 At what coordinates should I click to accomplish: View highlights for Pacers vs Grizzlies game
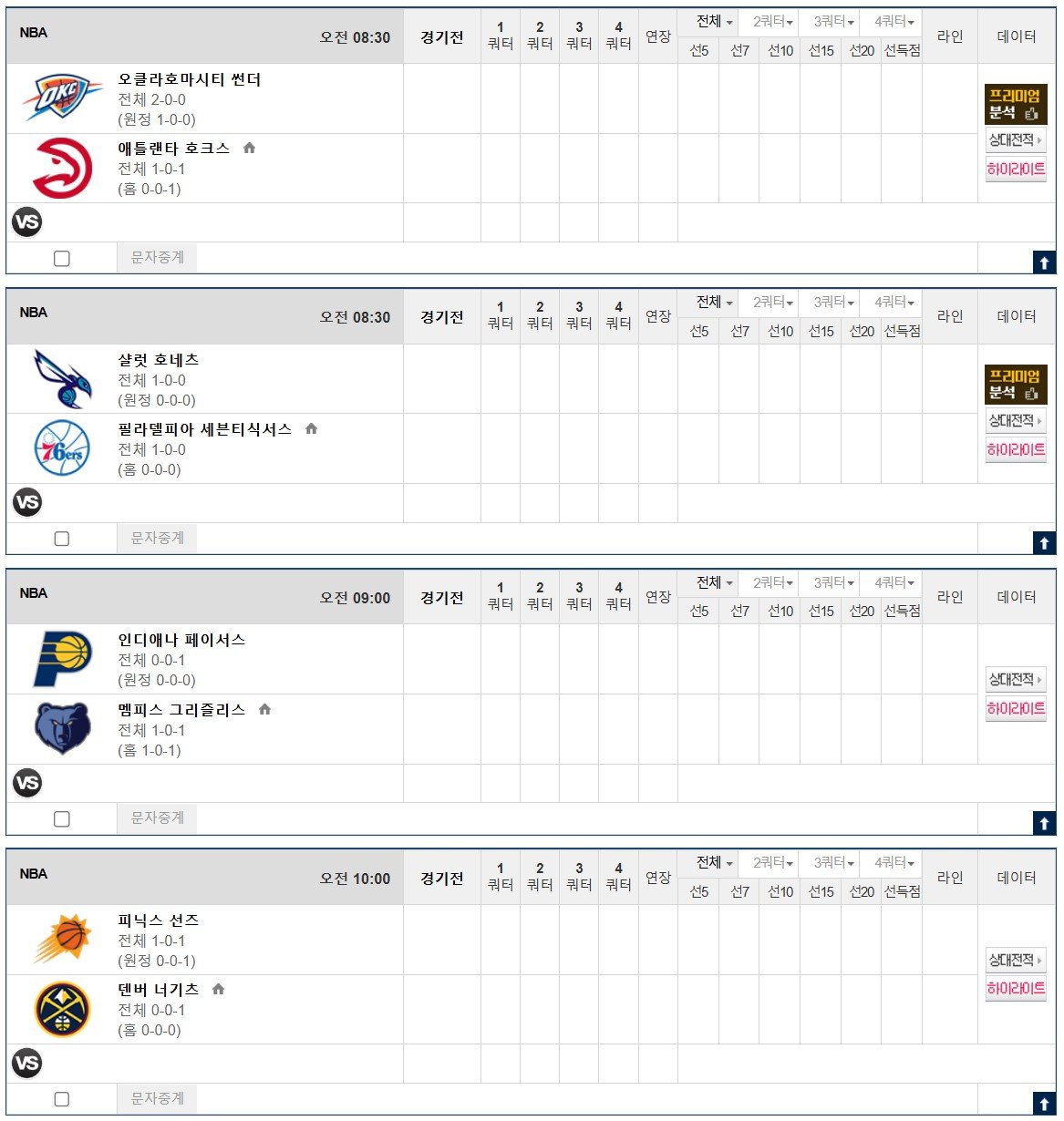1015,709
